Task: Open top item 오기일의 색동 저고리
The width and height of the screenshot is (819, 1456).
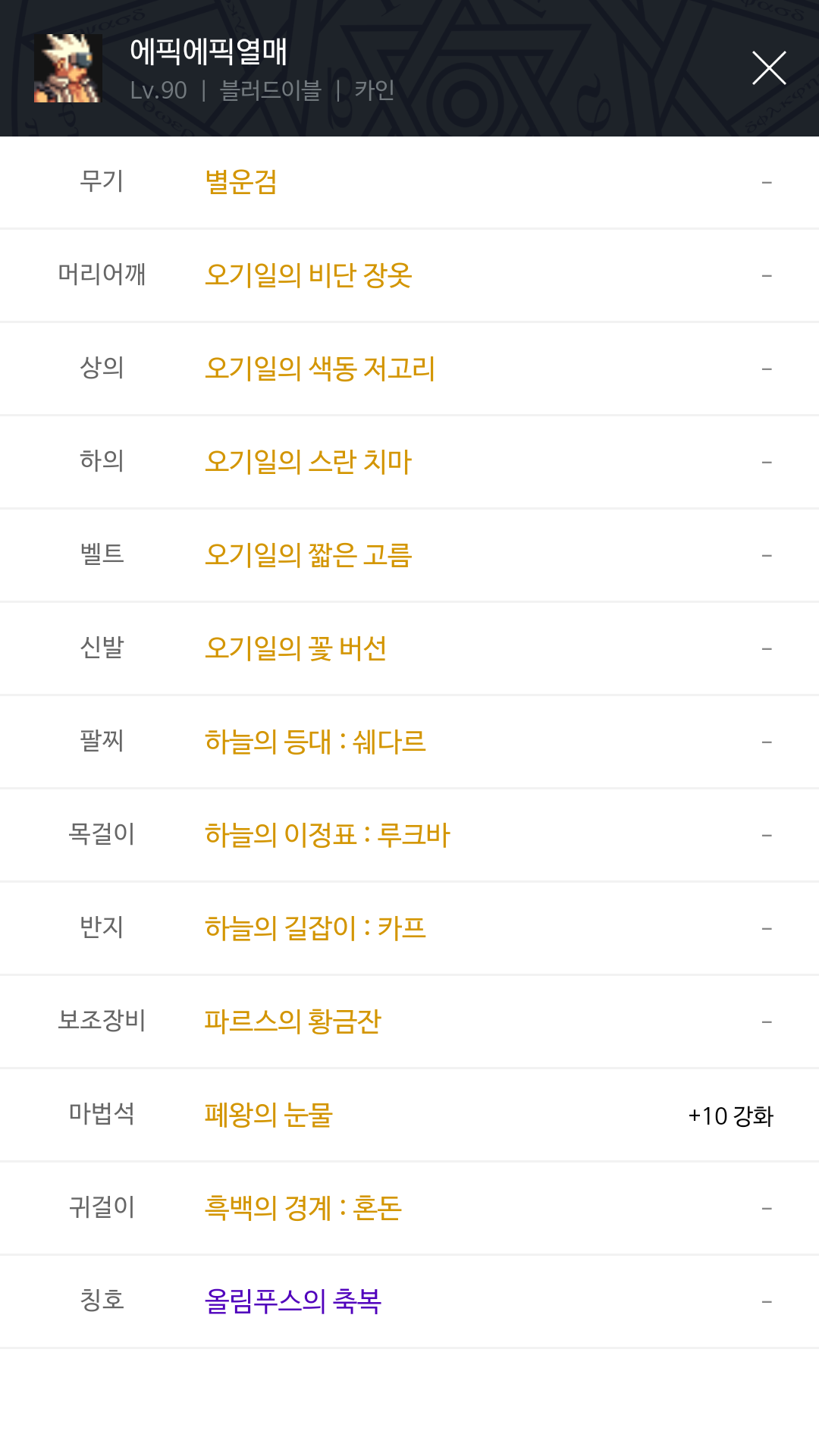Action: pyautogui.click(x=319, y=369)
